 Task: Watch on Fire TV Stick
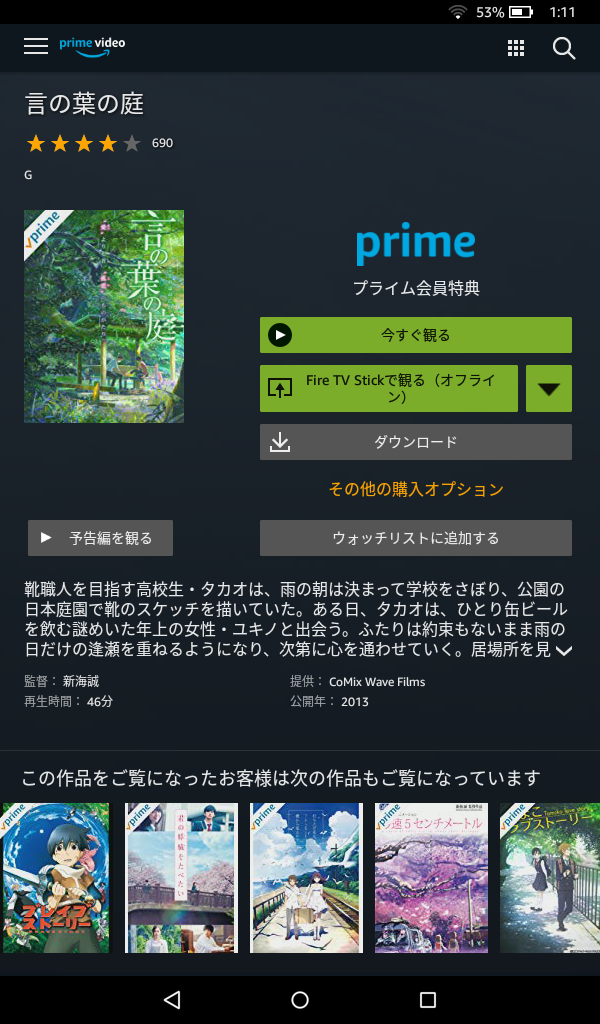point(388,388)
